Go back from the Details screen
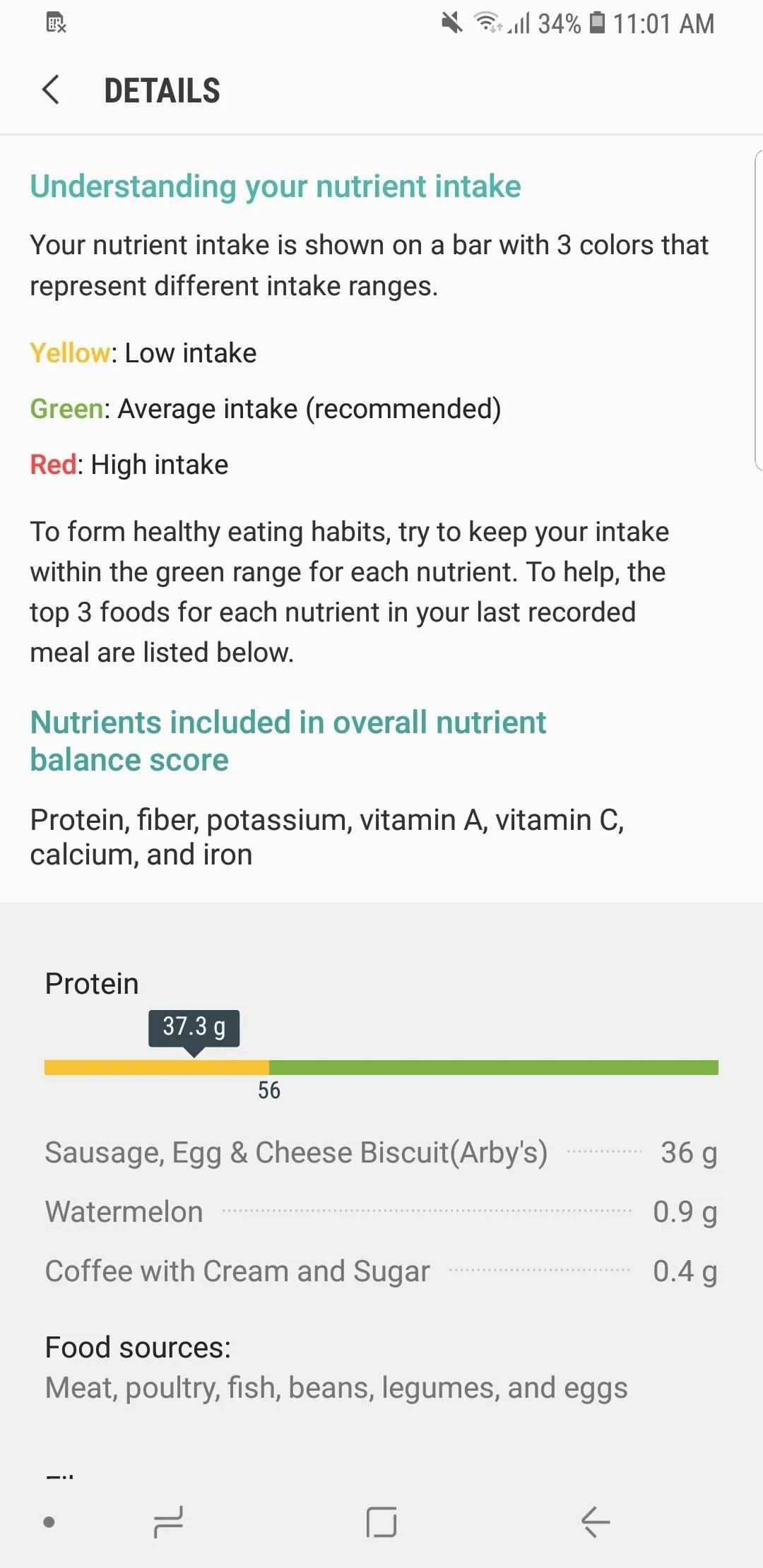Viewport: 763px width, 1568px height. (x=51, y=90)
